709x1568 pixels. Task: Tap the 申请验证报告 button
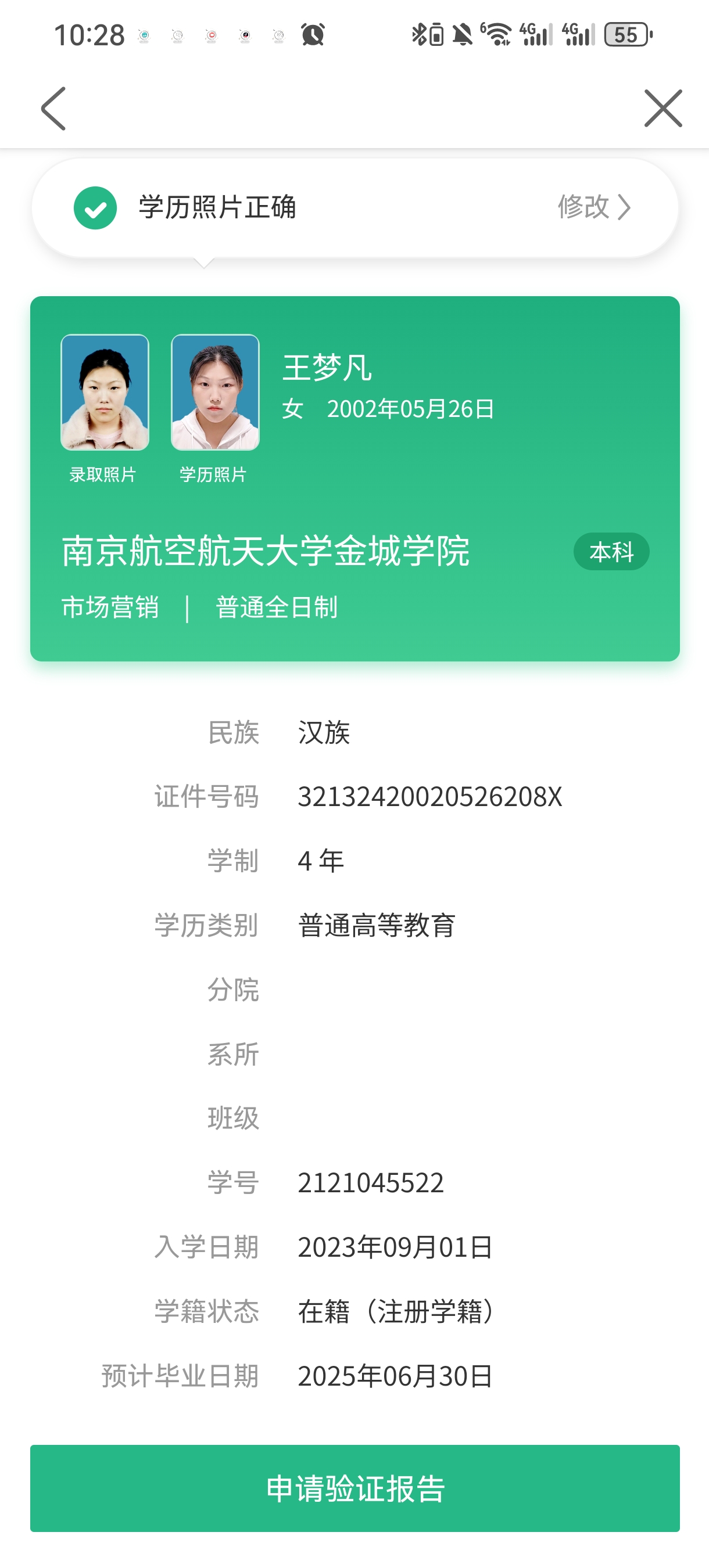pyautogui.click(x=354, y=1488)
